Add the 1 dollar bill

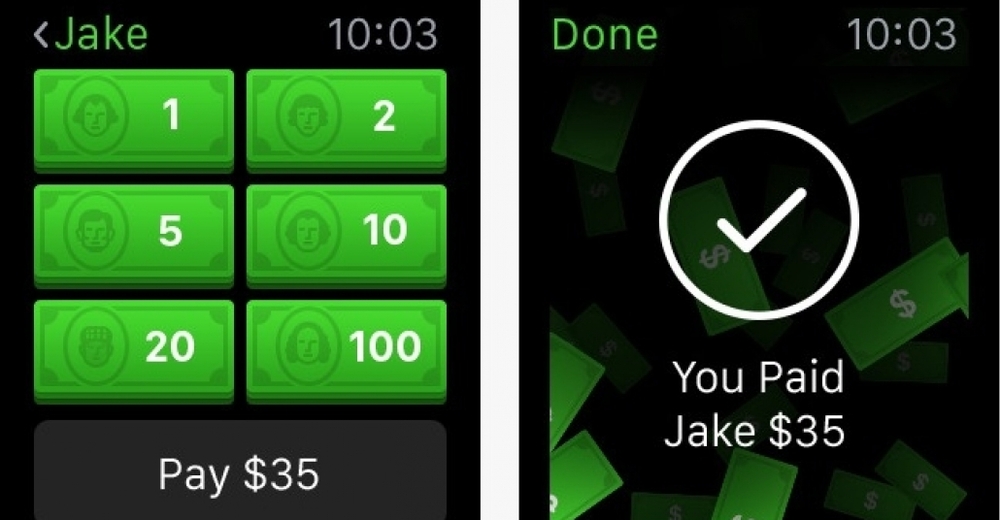(134, 116)
